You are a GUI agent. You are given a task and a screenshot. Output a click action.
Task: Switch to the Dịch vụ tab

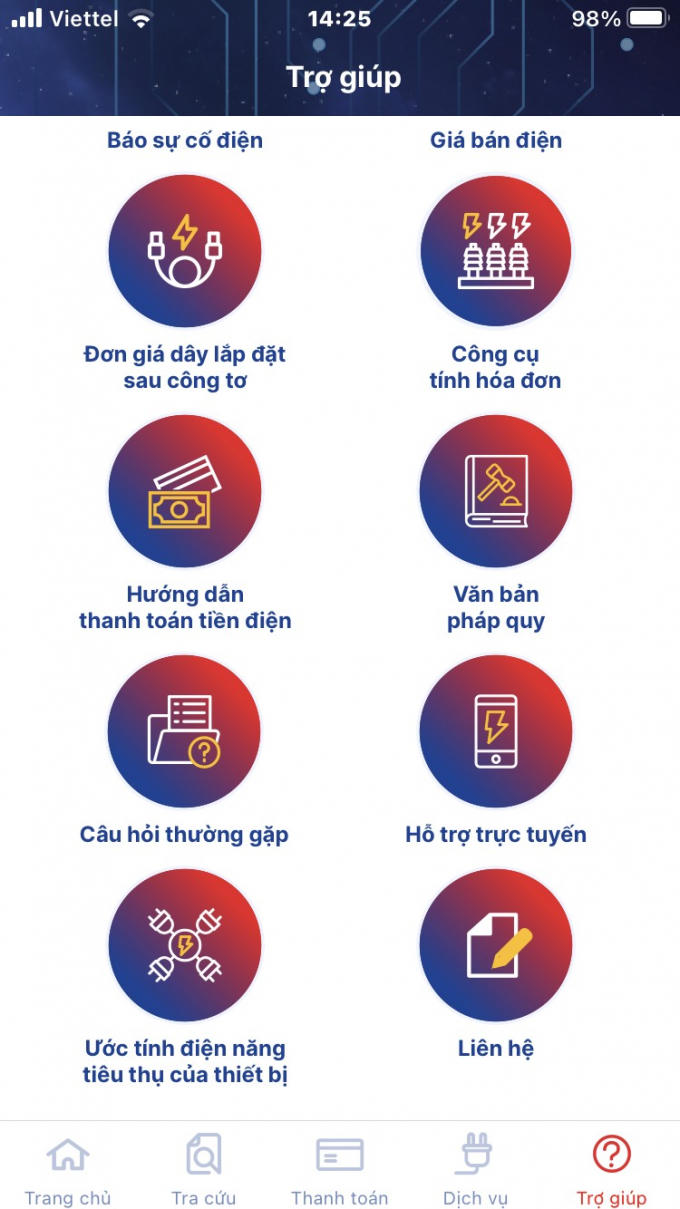point(476,1170)
